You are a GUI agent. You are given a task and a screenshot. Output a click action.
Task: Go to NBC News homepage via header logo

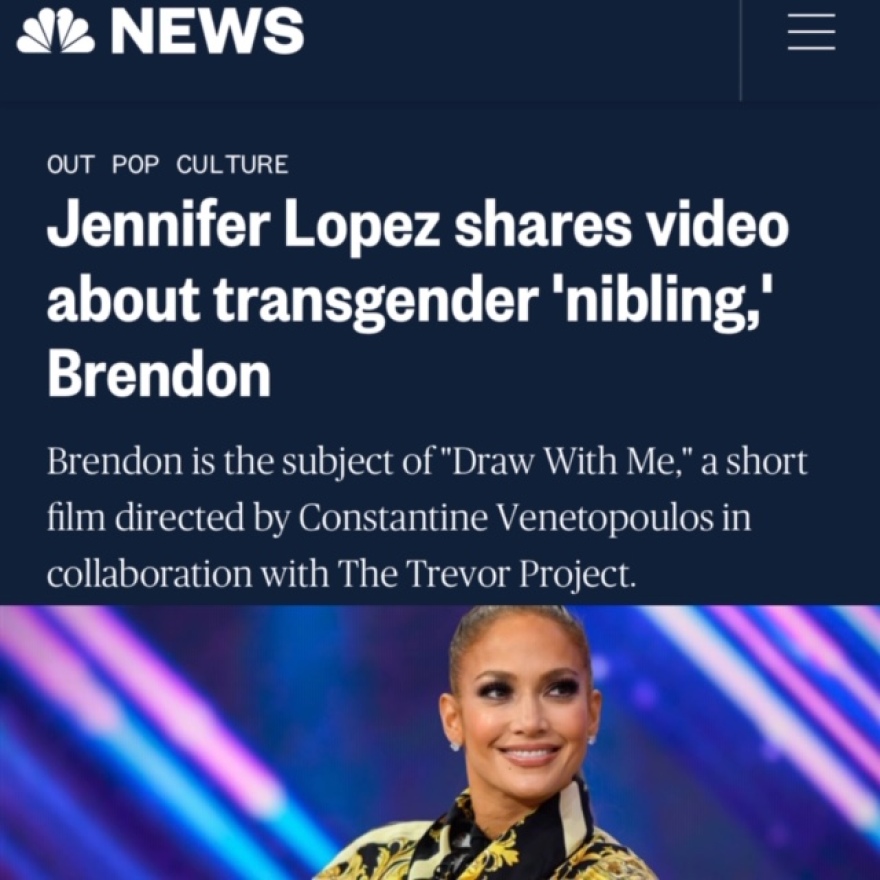click(x=160, y=32)
